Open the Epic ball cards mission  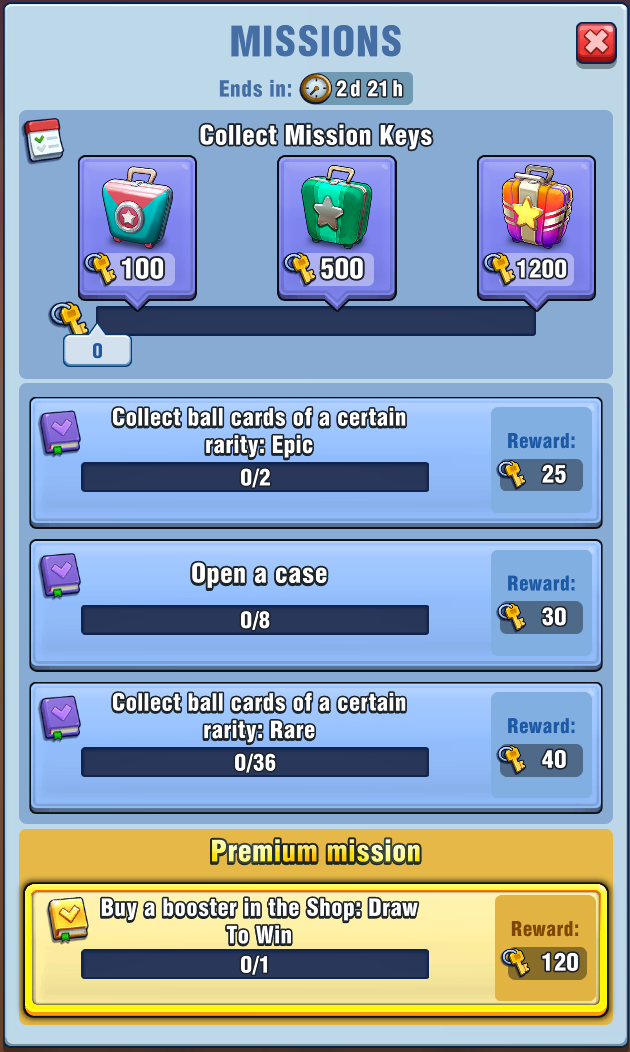260,460
